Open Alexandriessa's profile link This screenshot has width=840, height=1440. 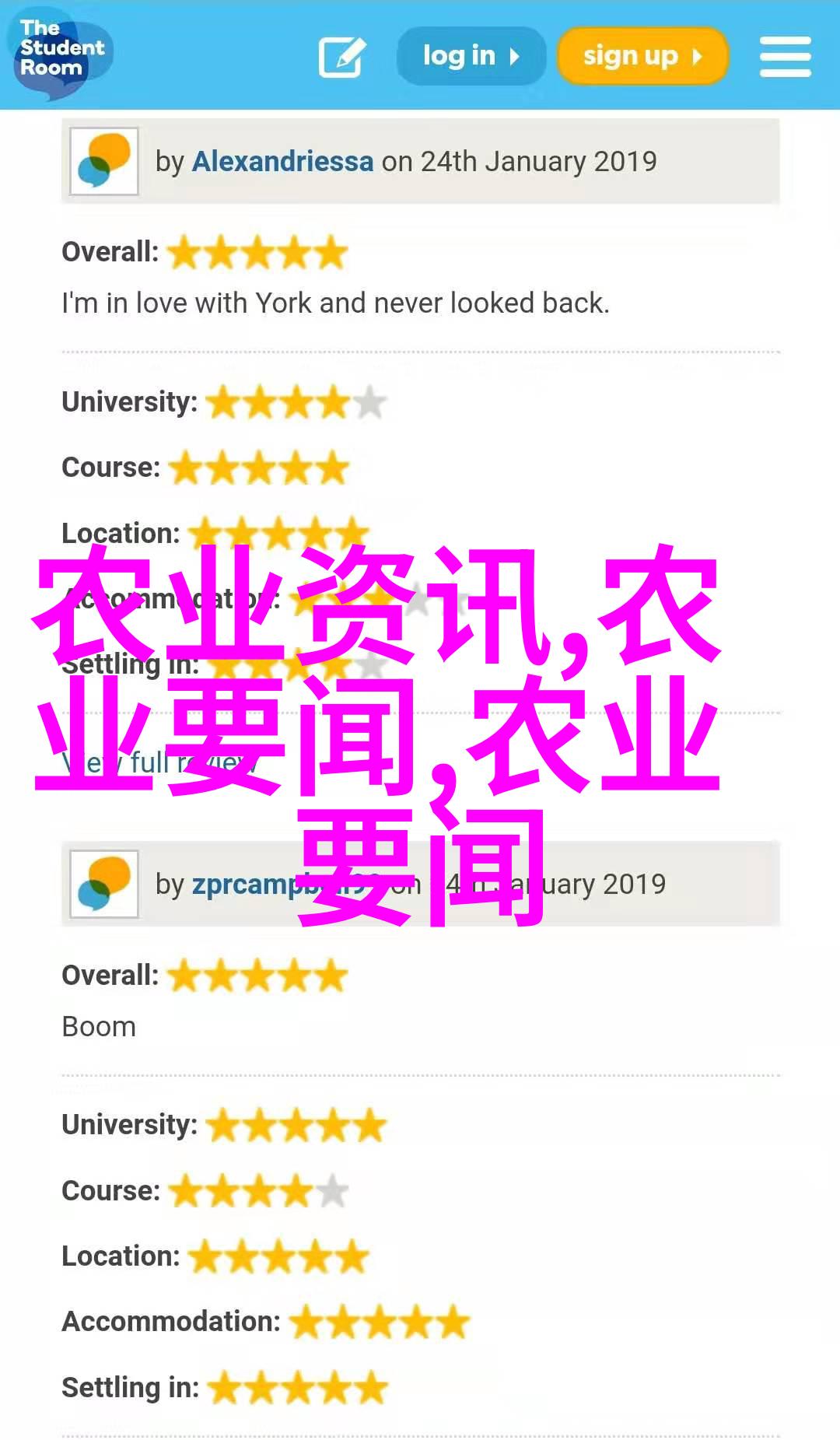pos(282,162)
